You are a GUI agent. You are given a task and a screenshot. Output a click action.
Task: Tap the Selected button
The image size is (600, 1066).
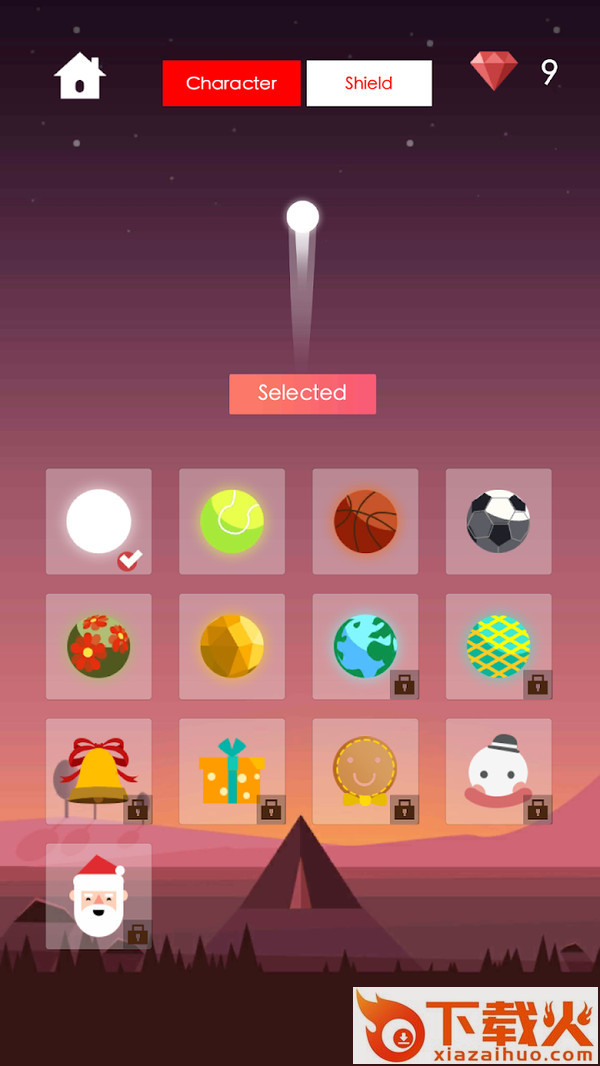tap(302, 393)
